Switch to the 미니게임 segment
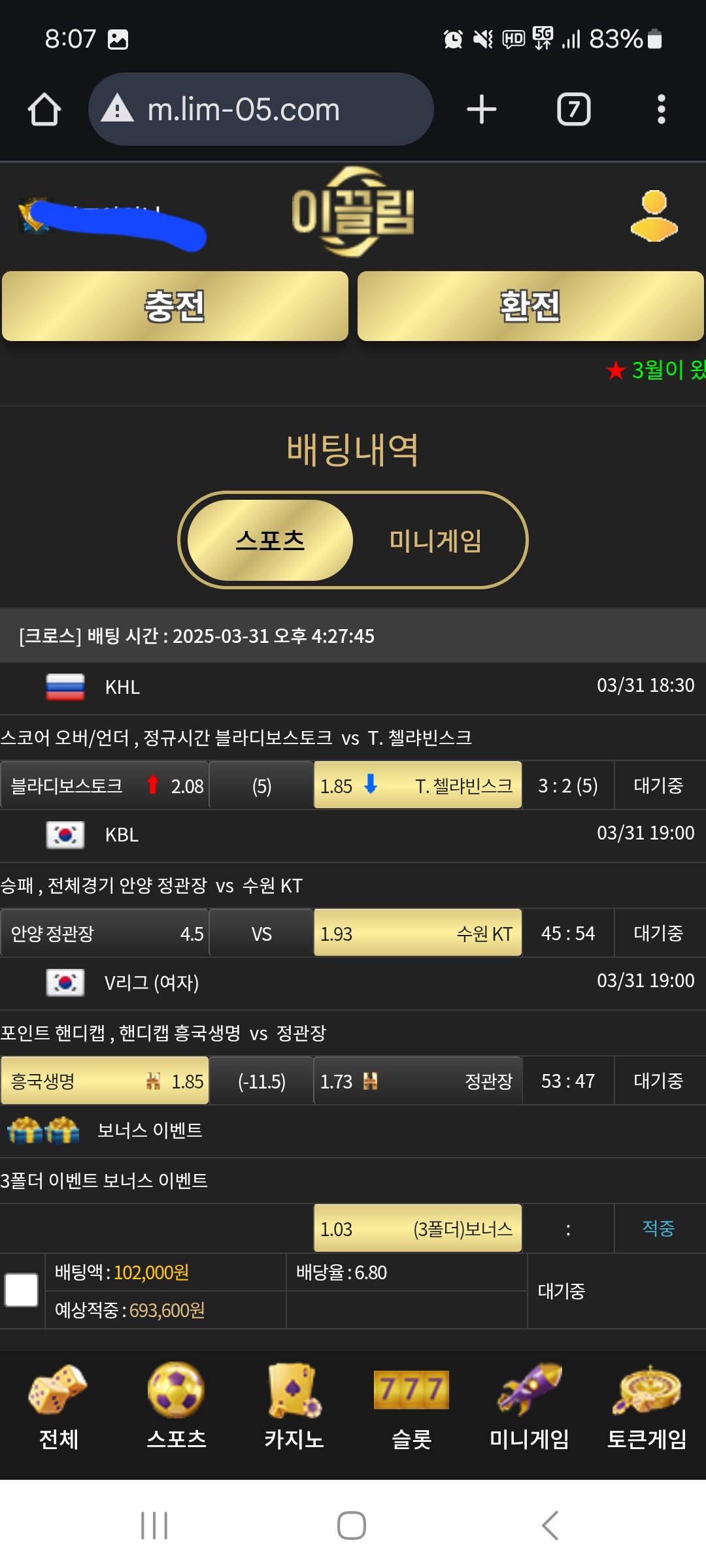The width and height of the screenshot is (706, 1568). coord(435,540)
